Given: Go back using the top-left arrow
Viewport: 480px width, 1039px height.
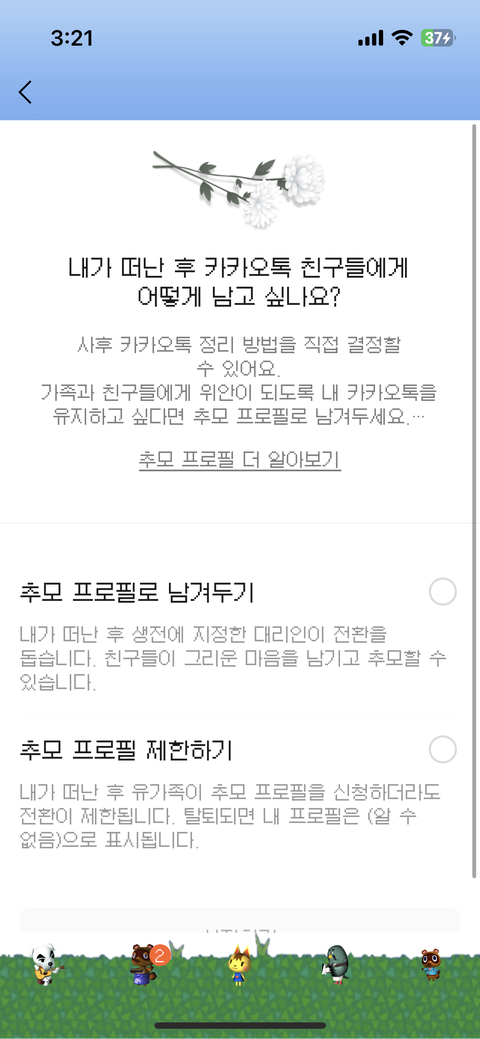Looking at the screenshot, I should point(25,92).
